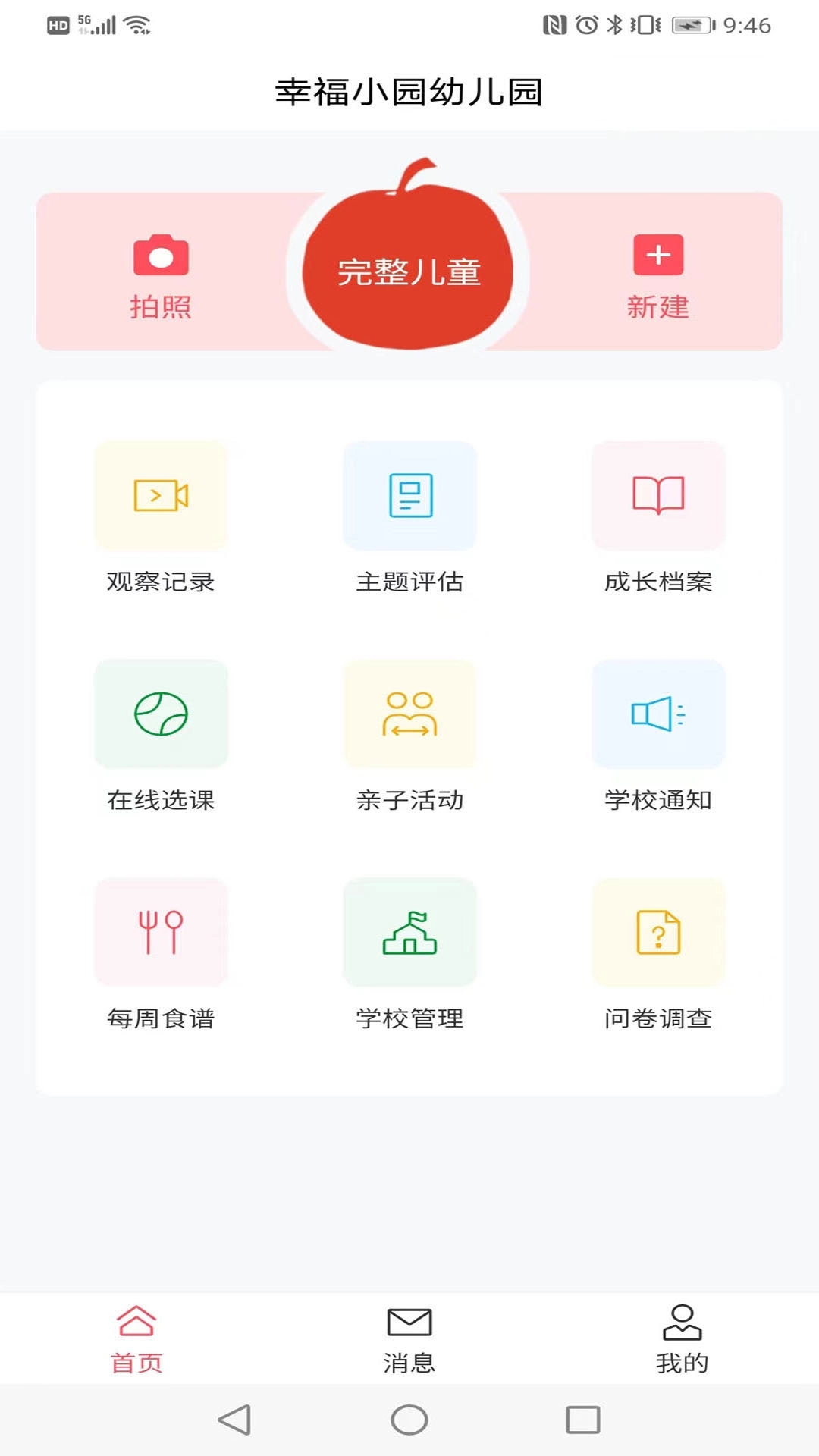
Task: Open the 每周食谱 fork-and-spoon icon
Action: tap(160, 933)
